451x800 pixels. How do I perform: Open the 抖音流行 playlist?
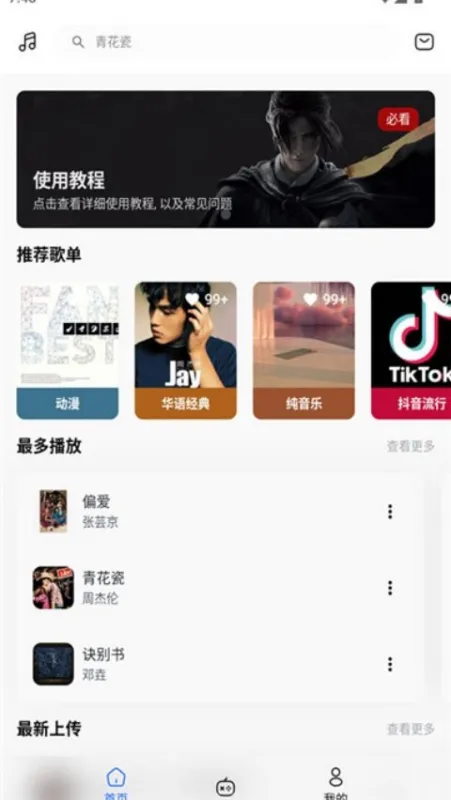tap(411, 351)
